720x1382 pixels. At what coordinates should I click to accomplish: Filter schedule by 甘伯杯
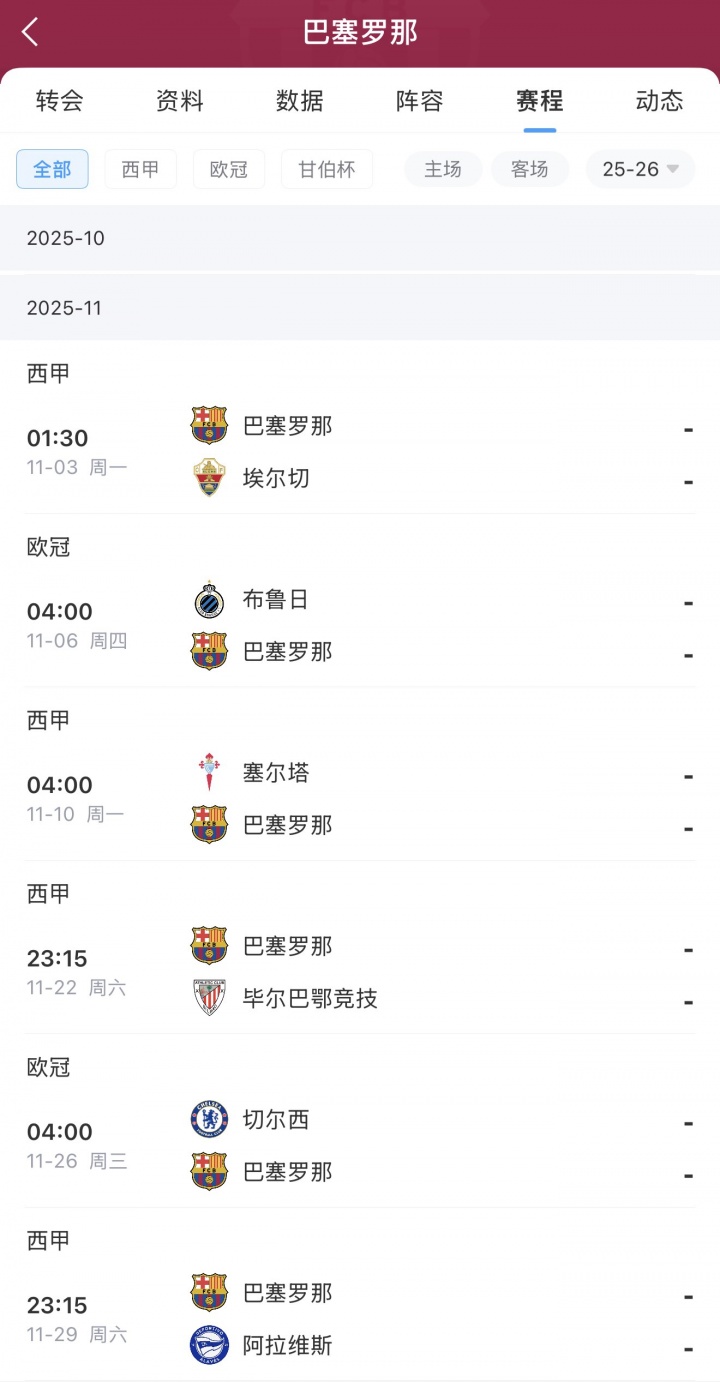[327, 169]
